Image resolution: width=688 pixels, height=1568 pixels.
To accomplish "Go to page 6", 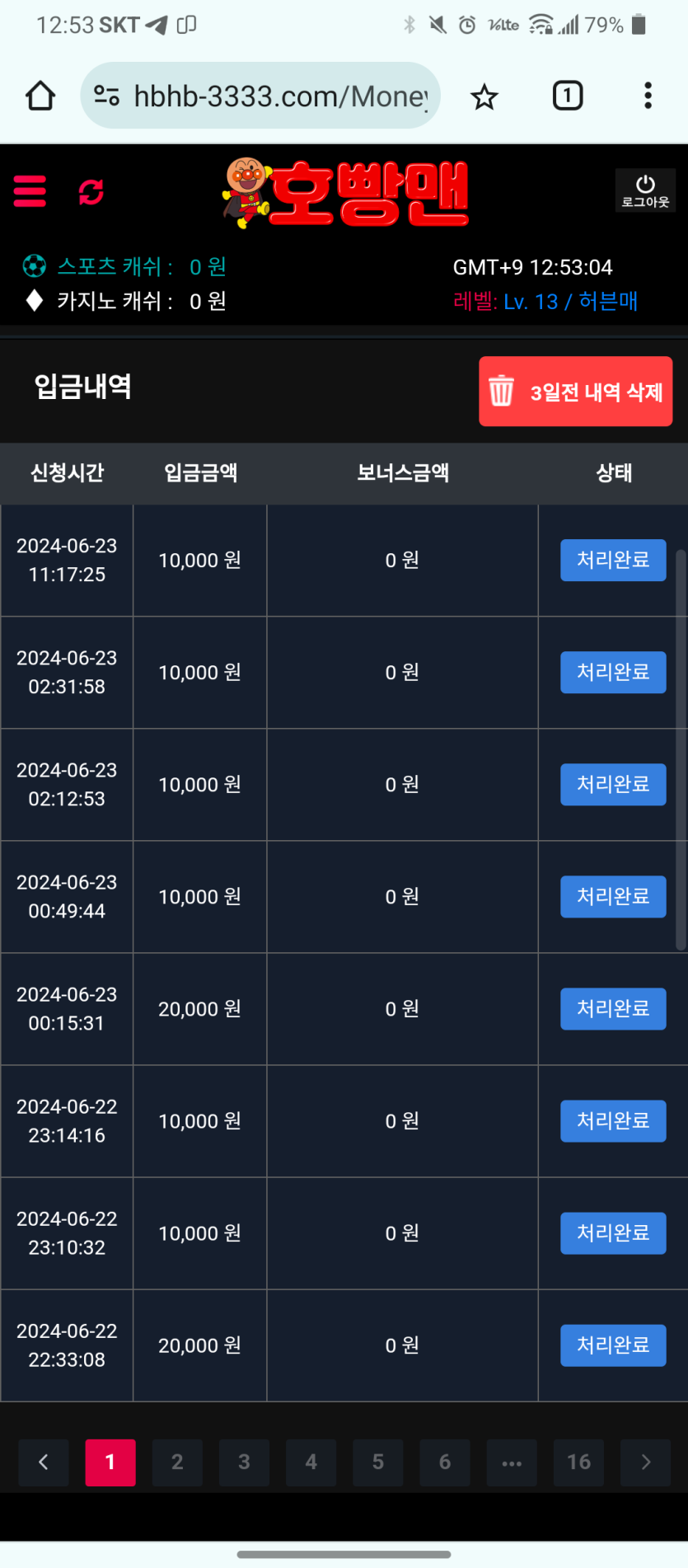I will point(445,1462).
